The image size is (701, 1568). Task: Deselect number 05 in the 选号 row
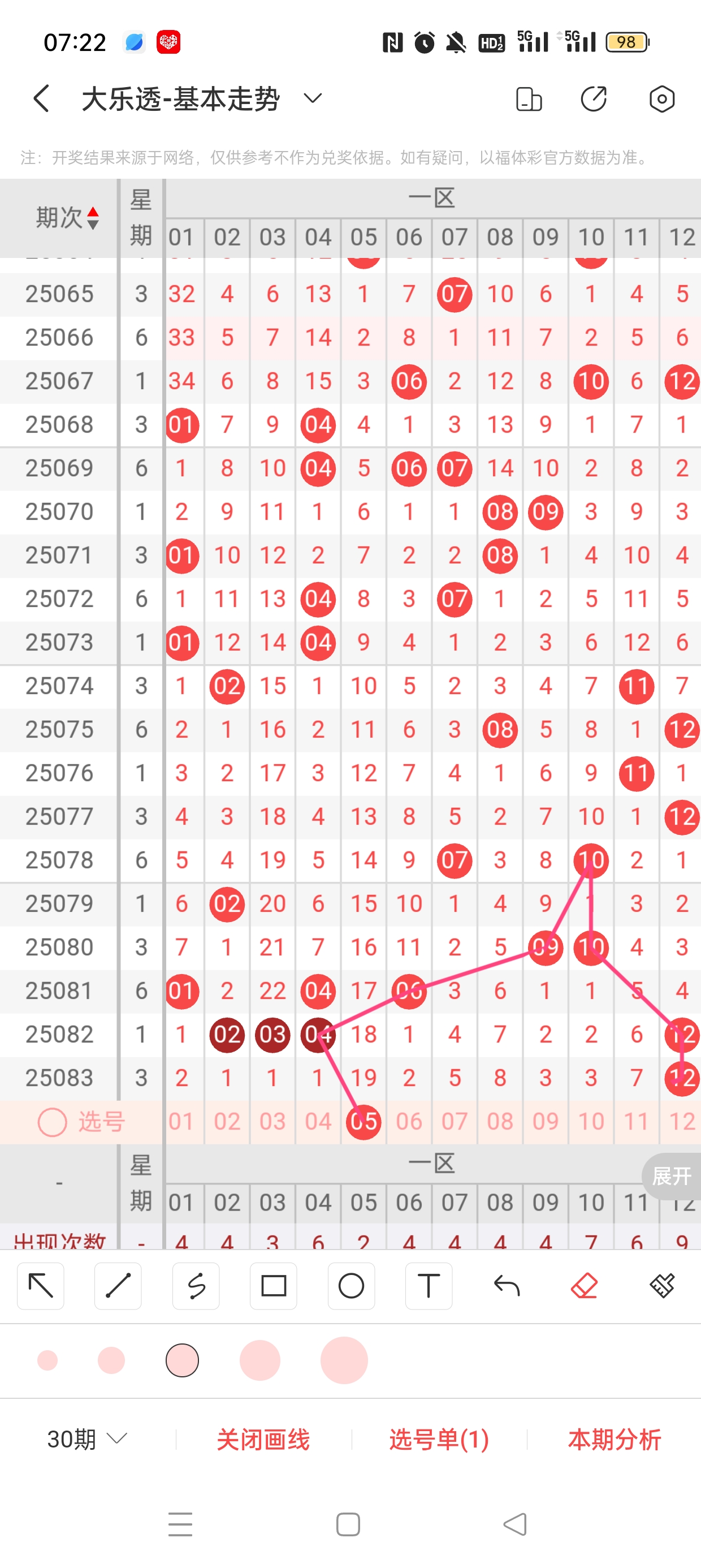pos(364,1121)
